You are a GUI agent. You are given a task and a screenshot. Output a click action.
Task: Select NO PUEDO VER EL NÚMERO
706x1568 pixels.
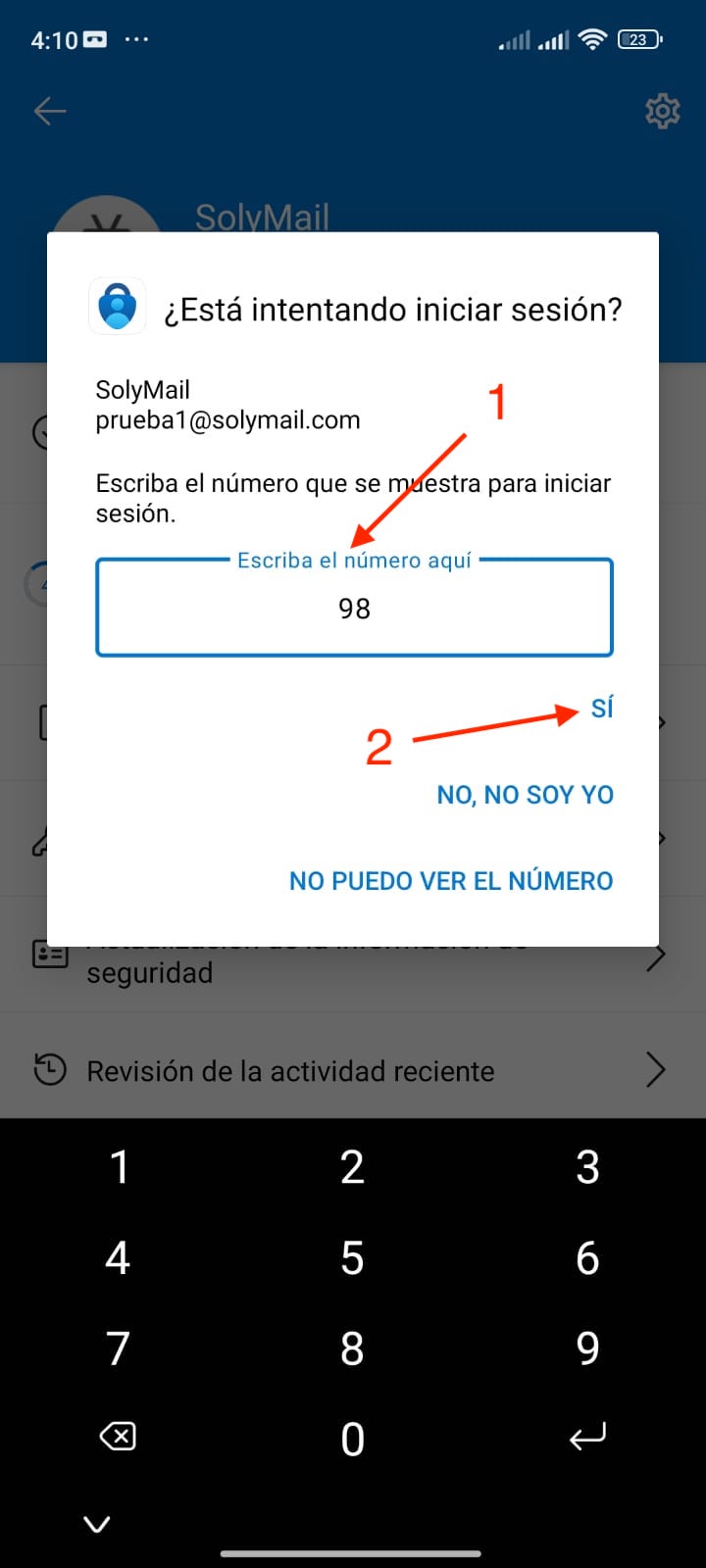click(450, 880)
